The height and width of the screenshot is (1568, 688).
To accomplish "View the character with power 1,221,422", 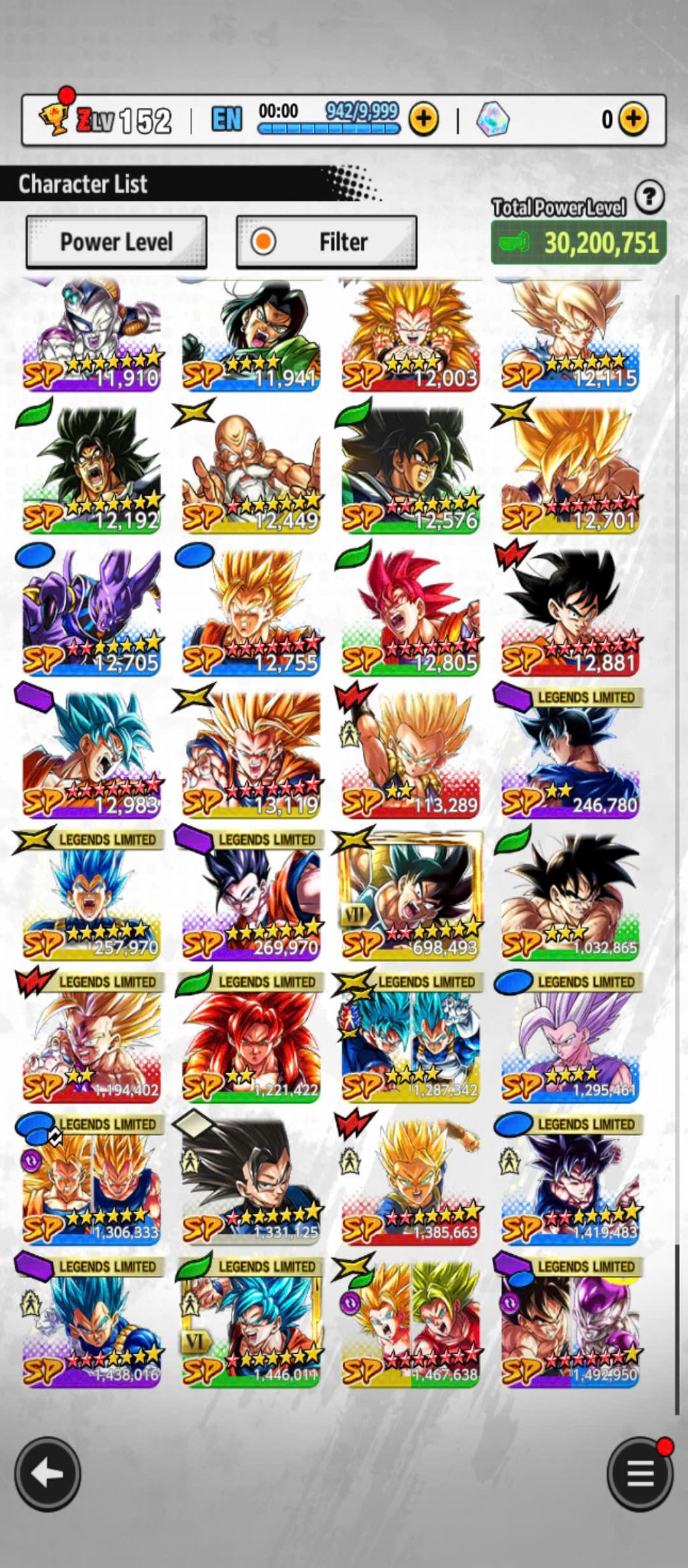I will pyautogui.click(x=251, y=1038).
